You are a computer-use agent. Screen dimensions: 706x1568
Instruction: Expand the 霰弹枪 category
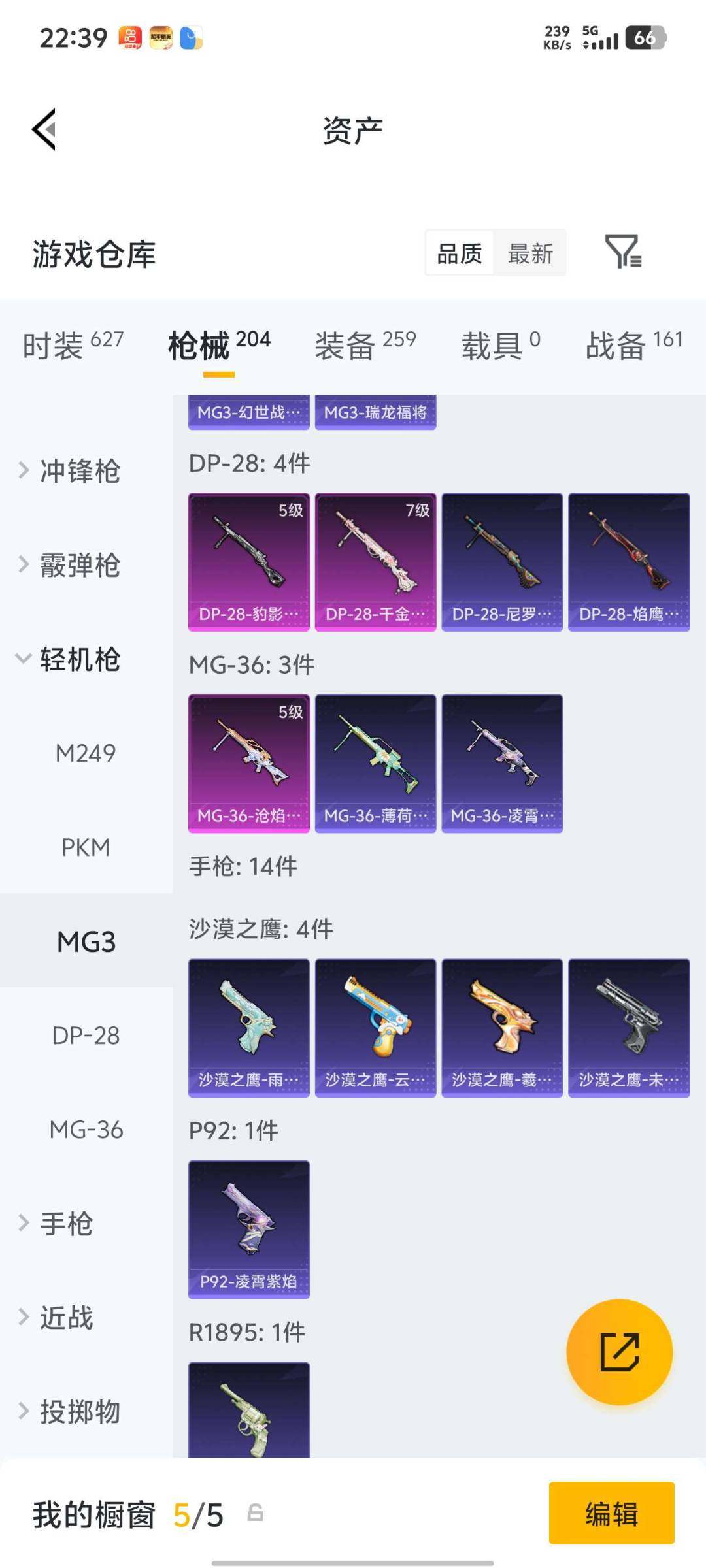click(79, 564)
